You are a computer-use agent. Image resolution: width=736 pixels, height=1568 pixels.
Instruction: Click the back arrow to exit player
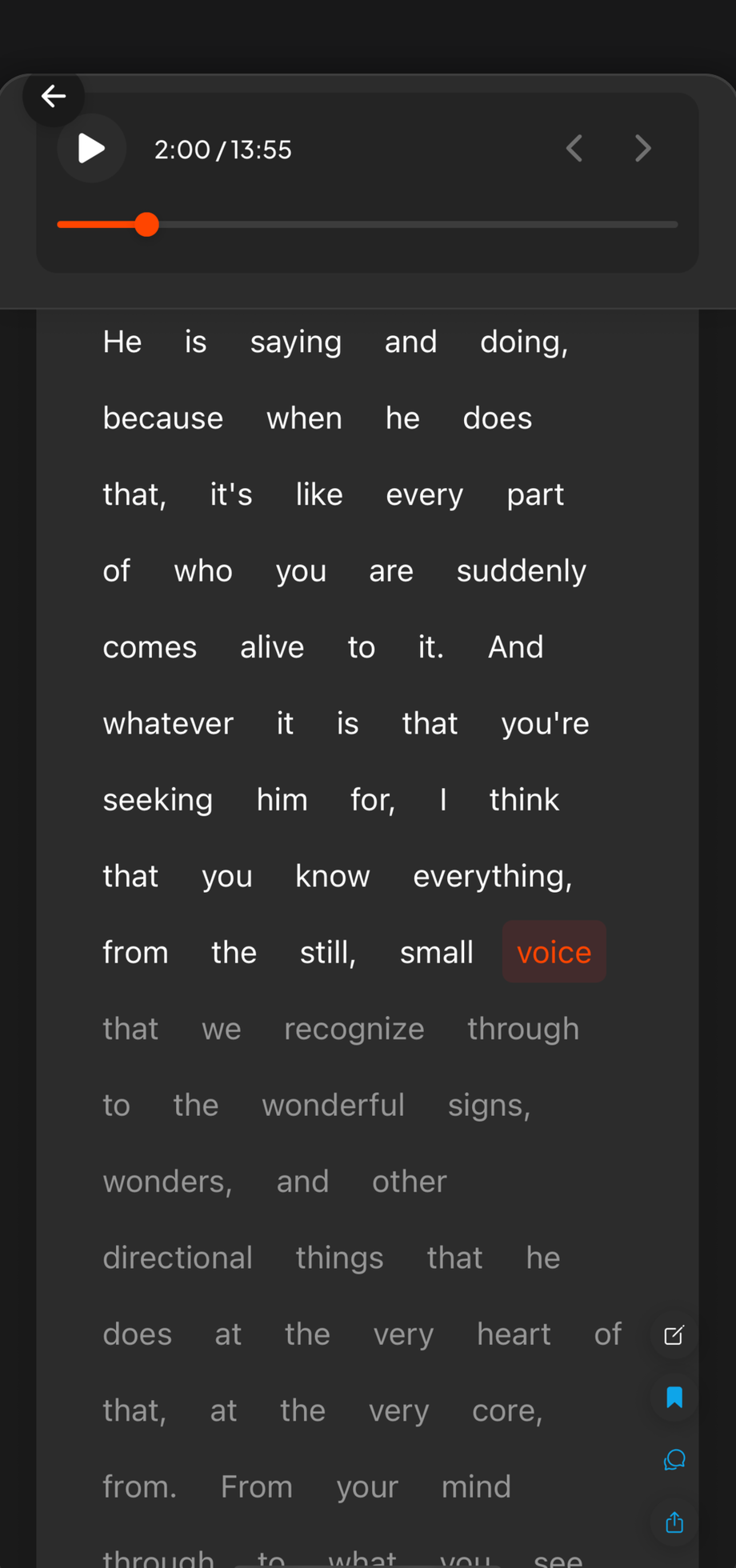pyautogui.click(x=54, y=95)
